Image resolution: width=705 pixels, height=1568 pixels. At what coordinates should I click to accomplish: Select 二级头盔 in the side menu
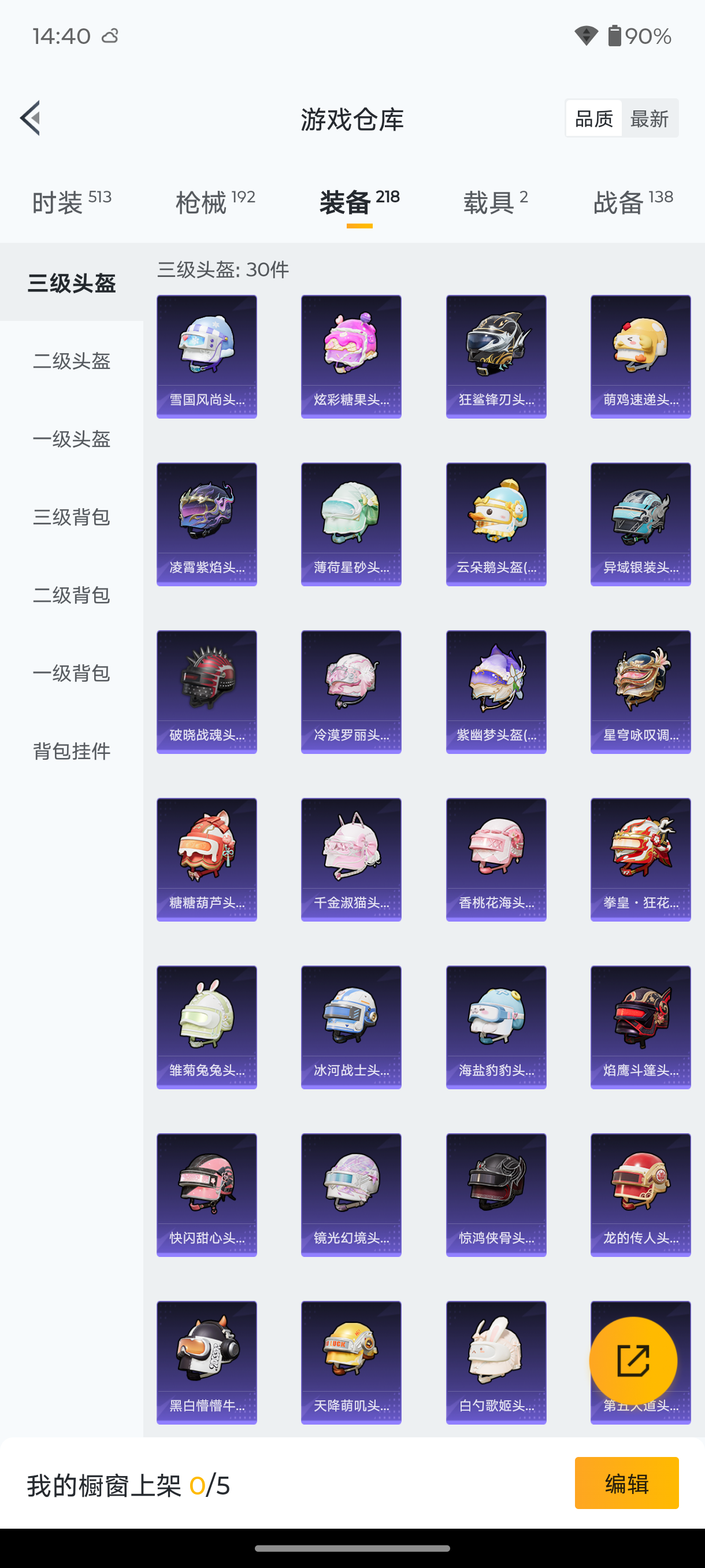[72, 361]
